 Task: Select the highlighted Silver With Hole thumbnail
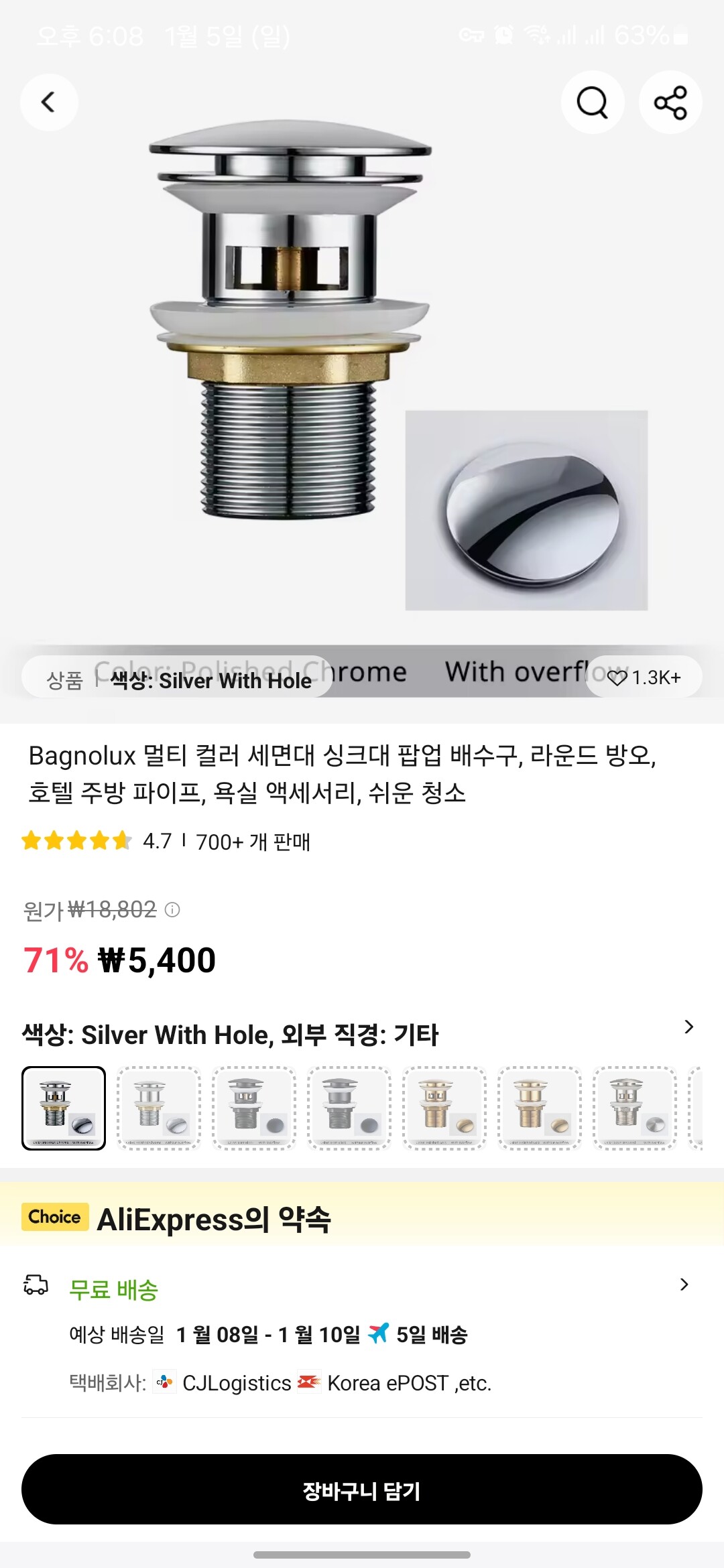[x=64, y=1108]
